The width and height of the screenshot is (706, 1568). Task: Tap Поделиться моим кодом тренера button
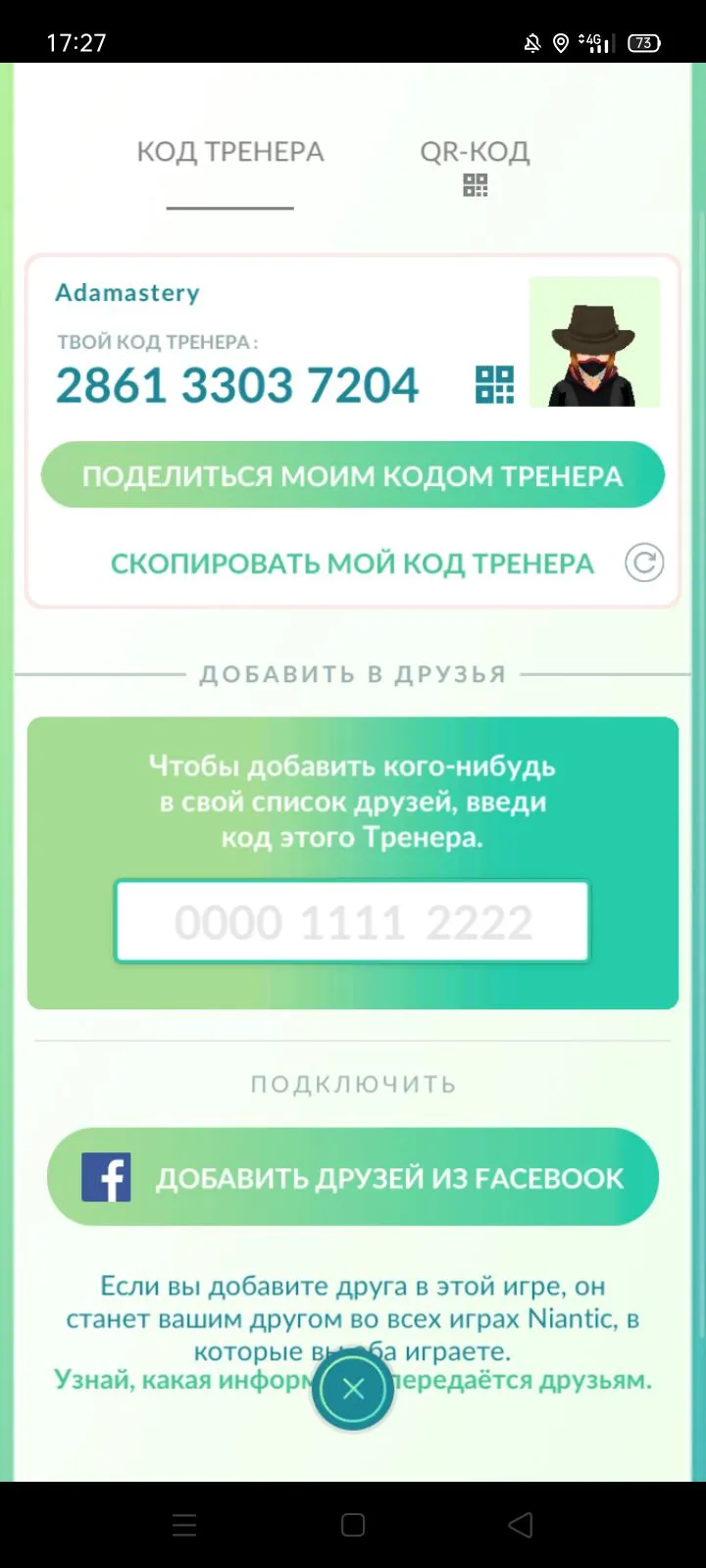pyautogui.click(x=352, y=475)
